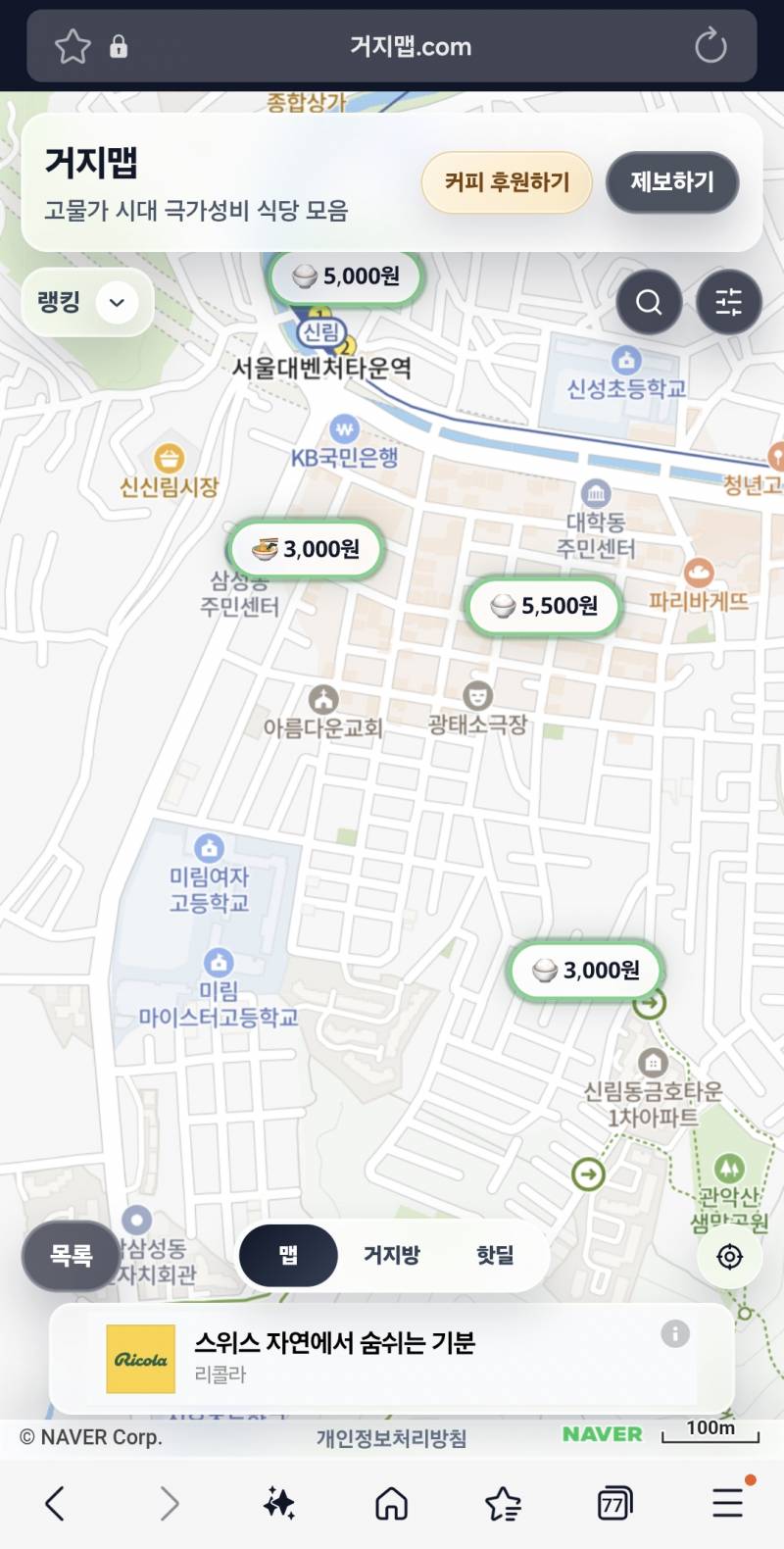Select the 3,000원 noodle bowl marker near 삼성동주민센터

point(304,549)
